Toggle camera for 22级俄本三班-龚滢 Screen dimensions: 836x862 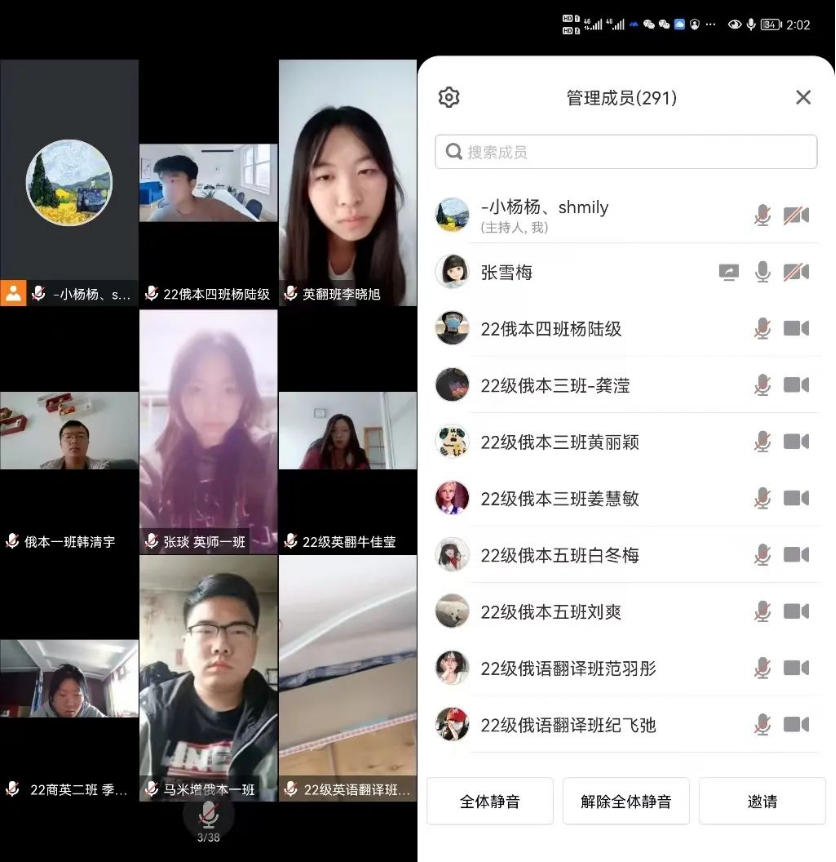coord(796,385)
